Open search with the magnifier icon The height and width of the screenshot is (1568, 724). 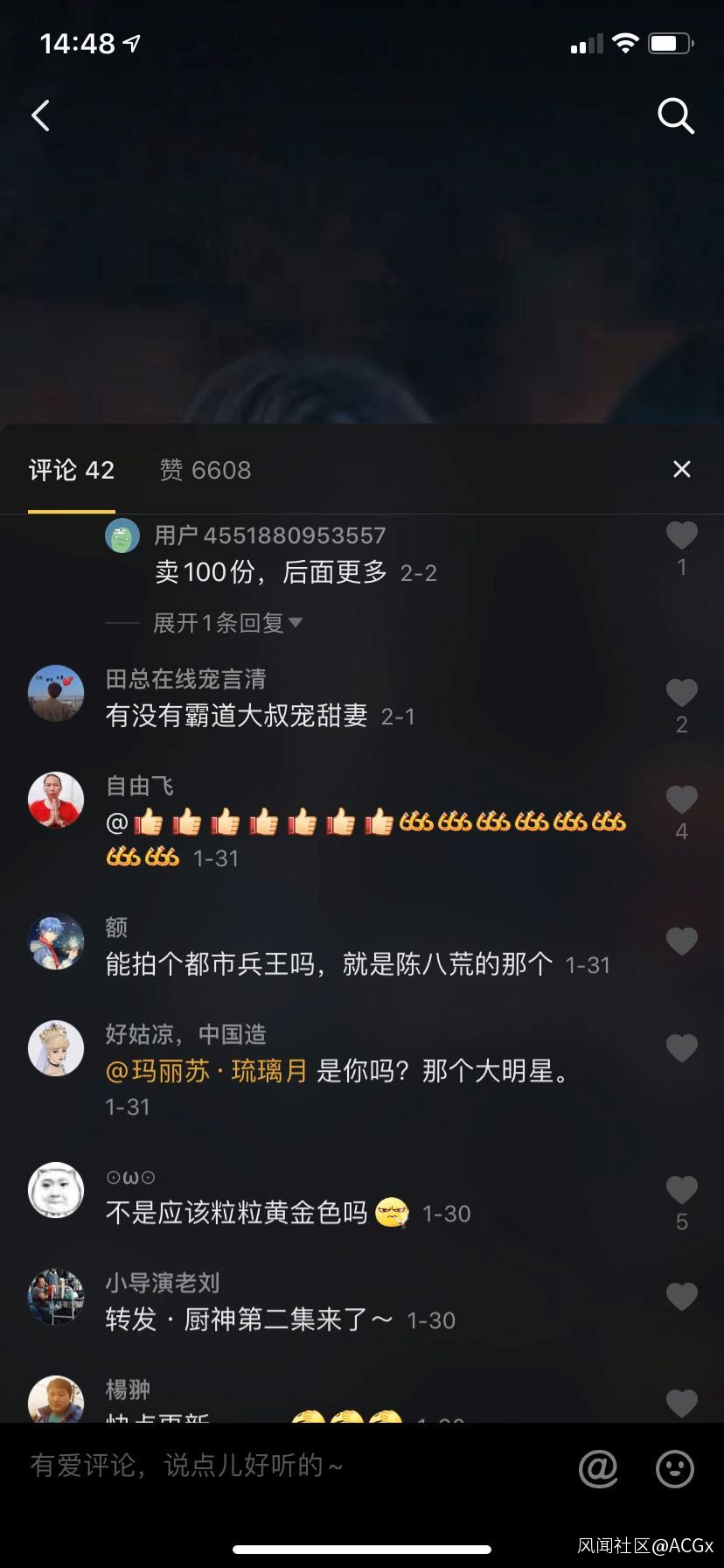(x=675, y=115)
